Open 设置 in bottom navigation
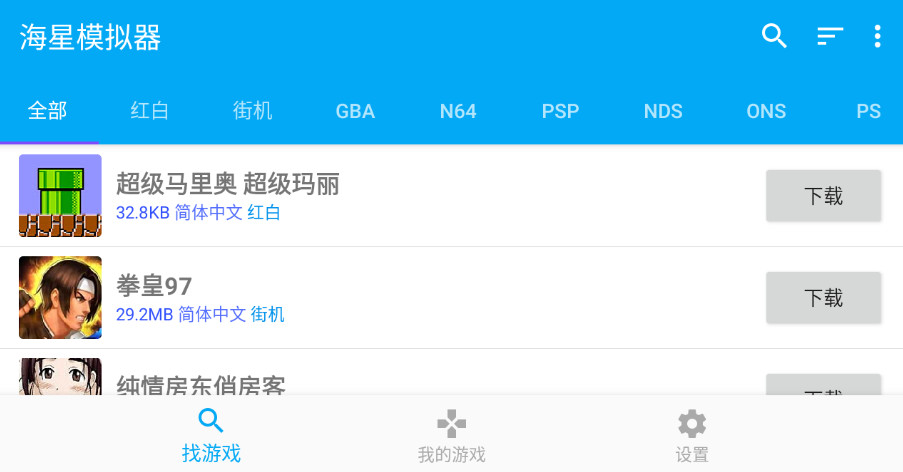 691,436
